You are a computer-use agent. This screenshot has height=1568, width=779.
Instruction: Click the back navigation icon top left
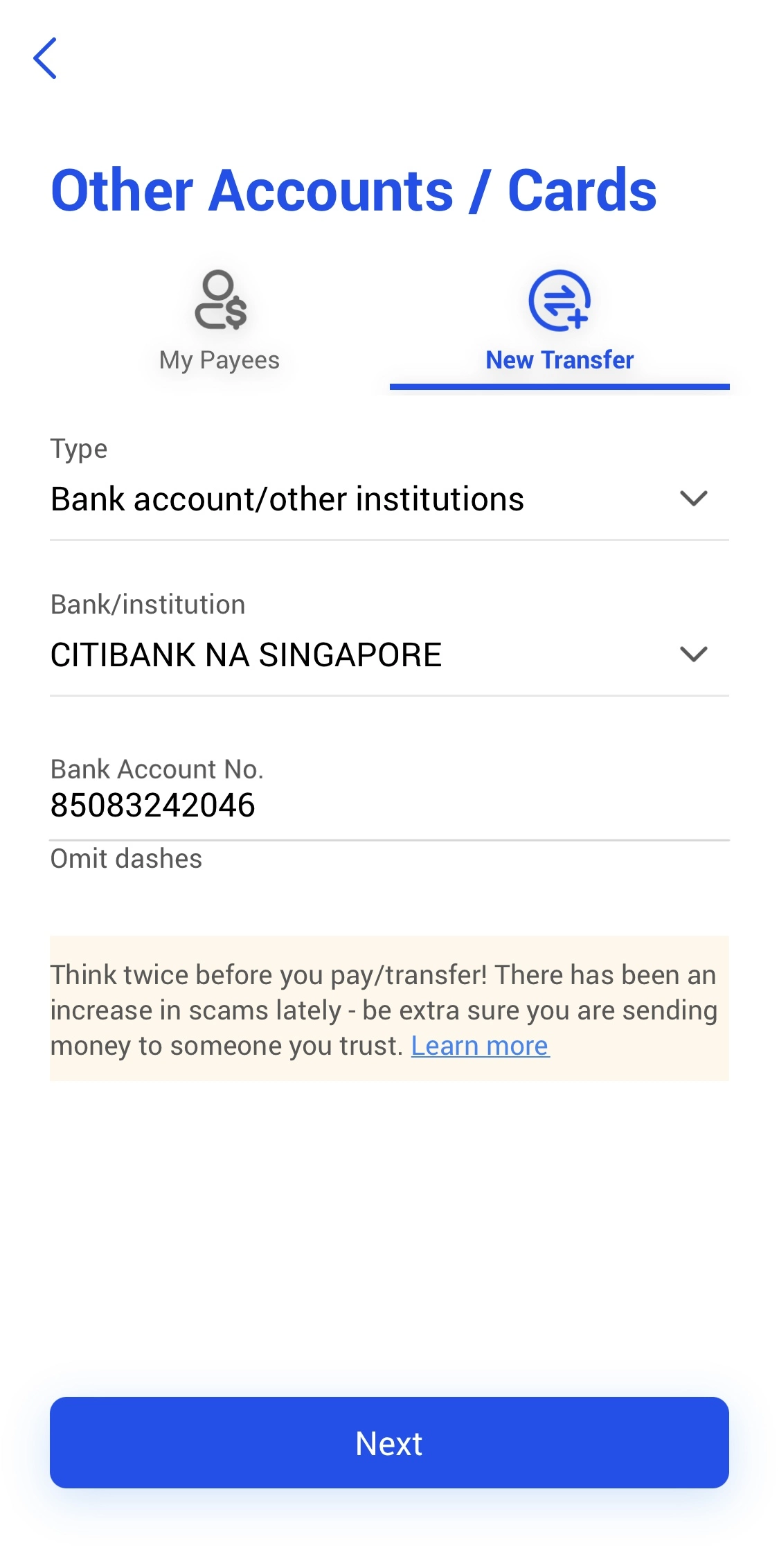(x=47, y=57)
